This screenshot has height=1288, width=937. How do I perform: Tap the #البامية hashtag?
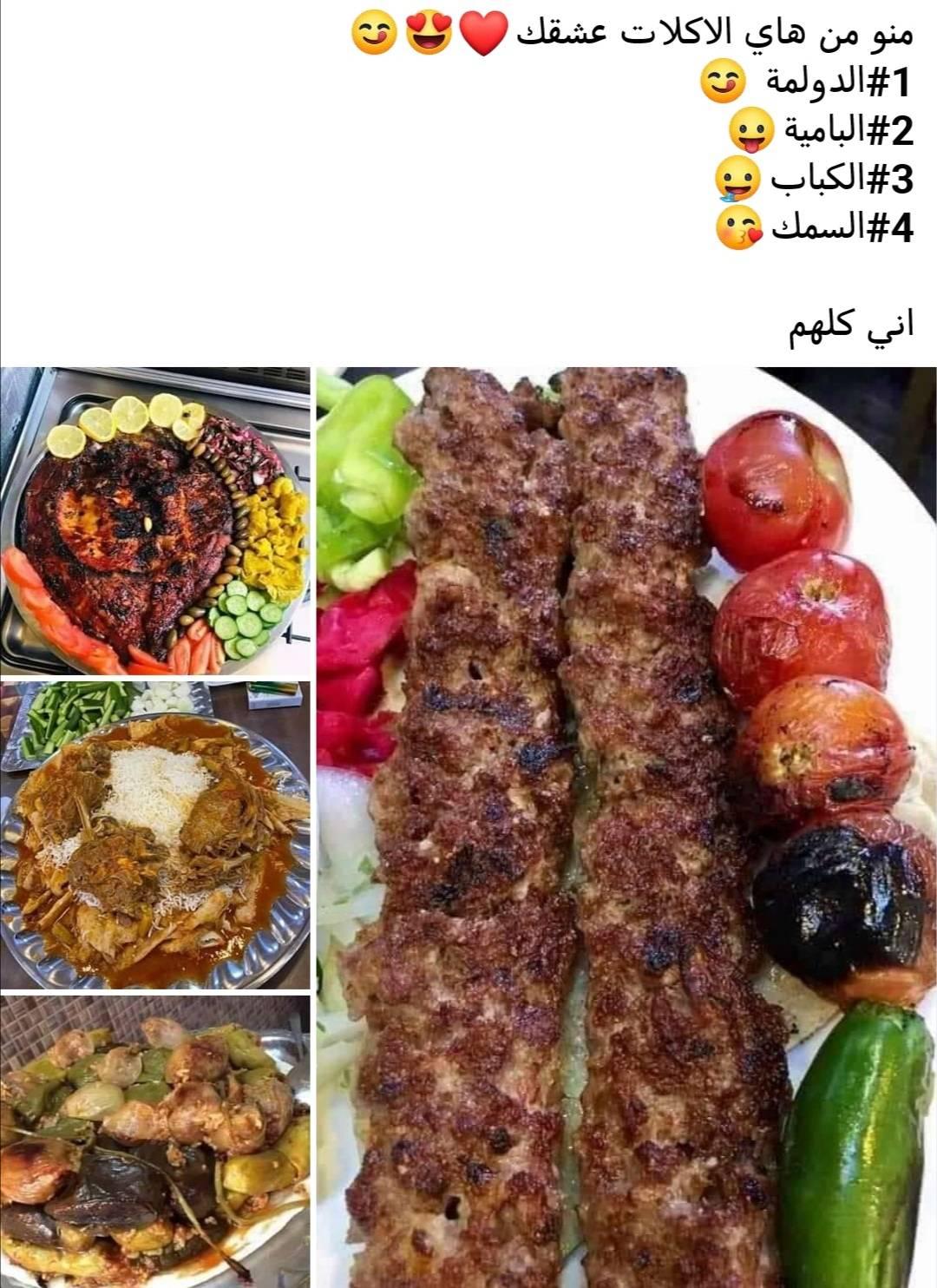click(849, 130)
